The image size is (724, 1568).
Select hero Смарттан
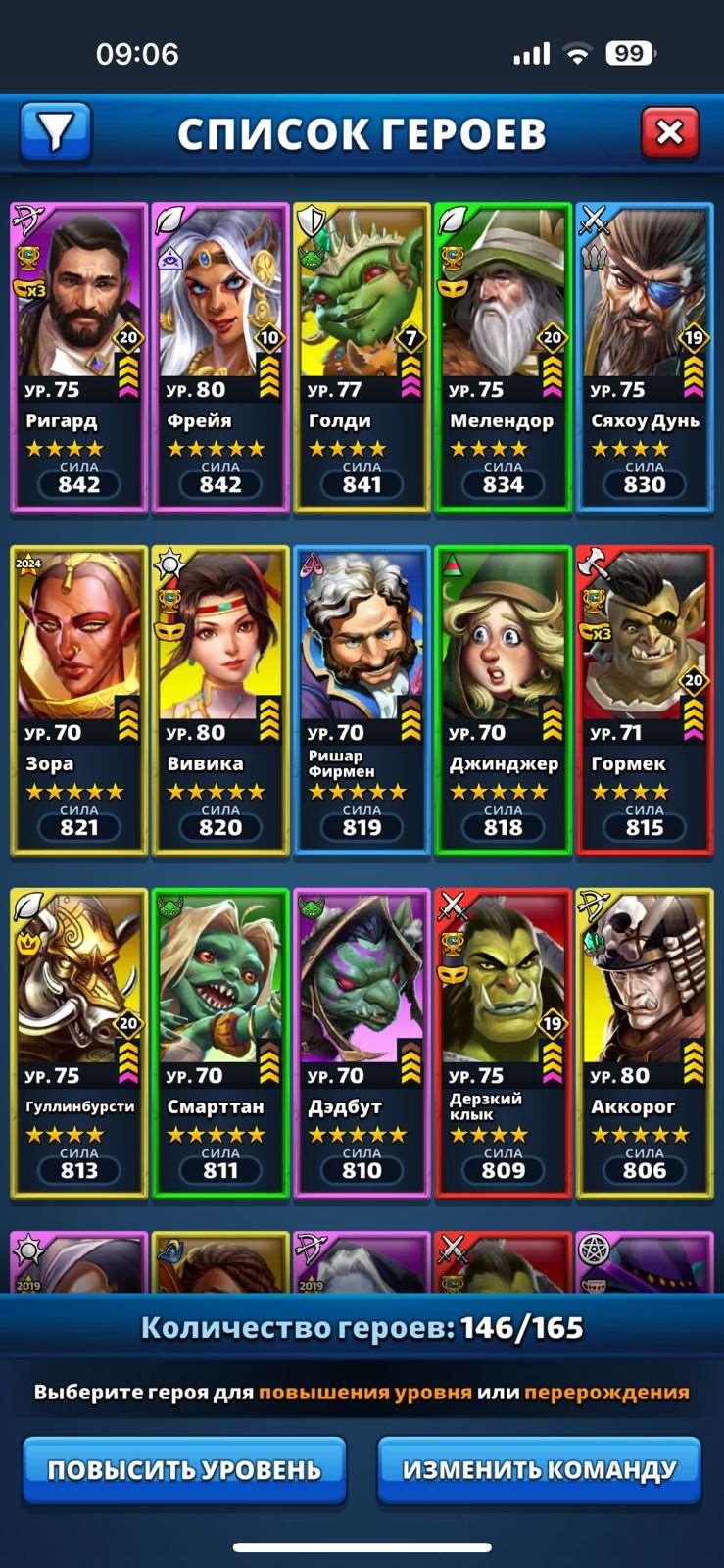click(220, 1044)
